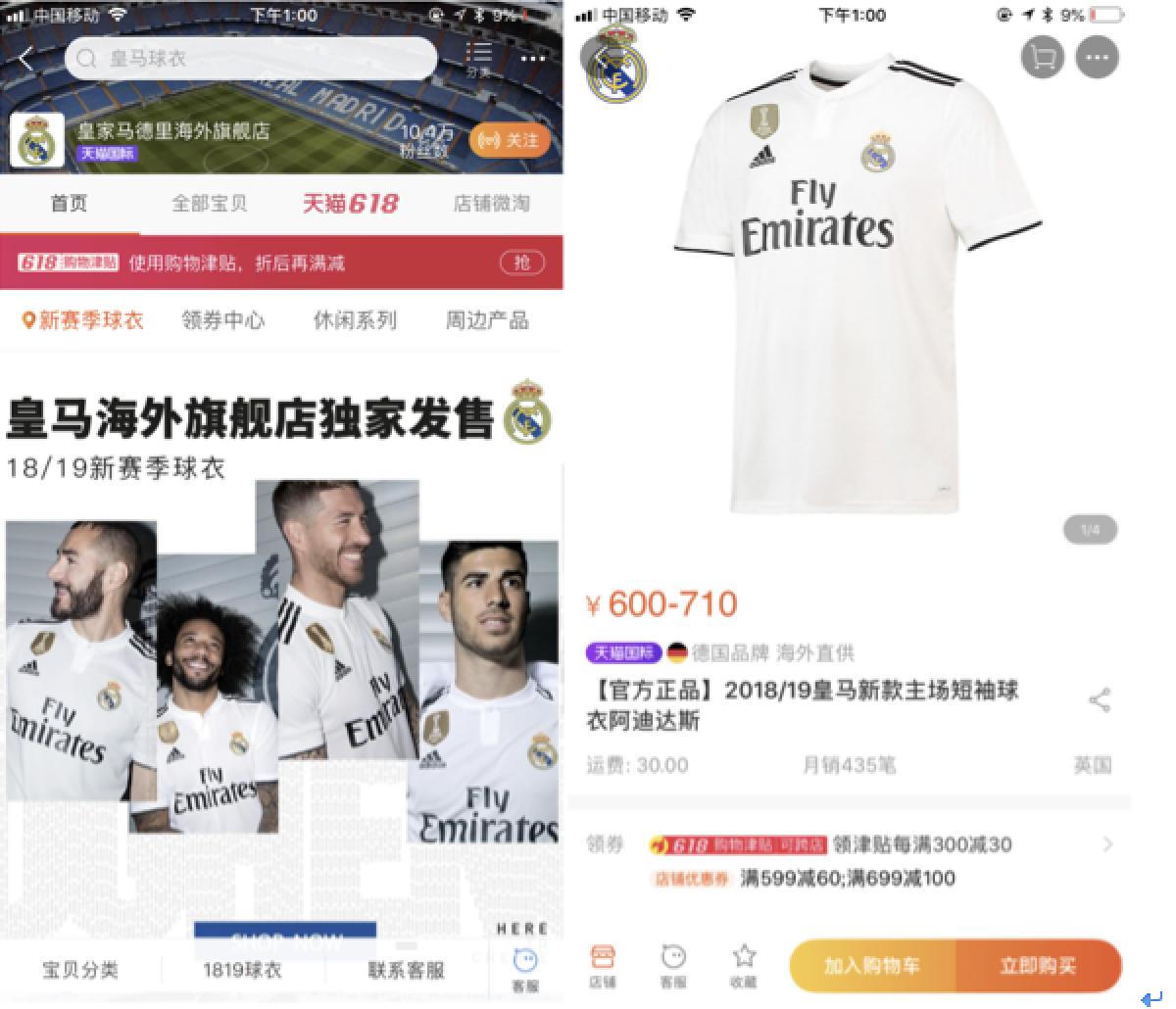Share the product via the share icon
The width and height of the screenshot is (1176, 1009).
[1100, 700]
